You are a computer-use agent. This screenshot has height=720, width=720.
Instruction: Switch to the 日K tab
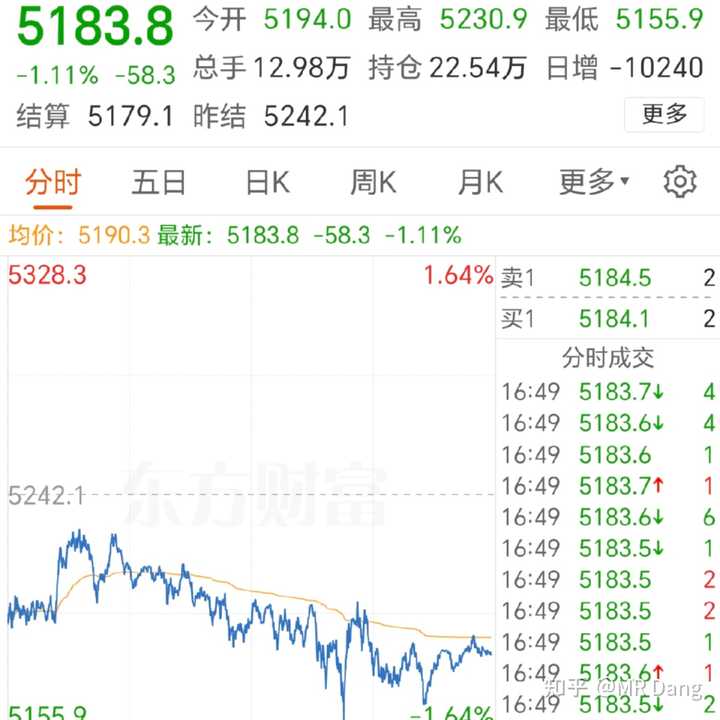267,183
